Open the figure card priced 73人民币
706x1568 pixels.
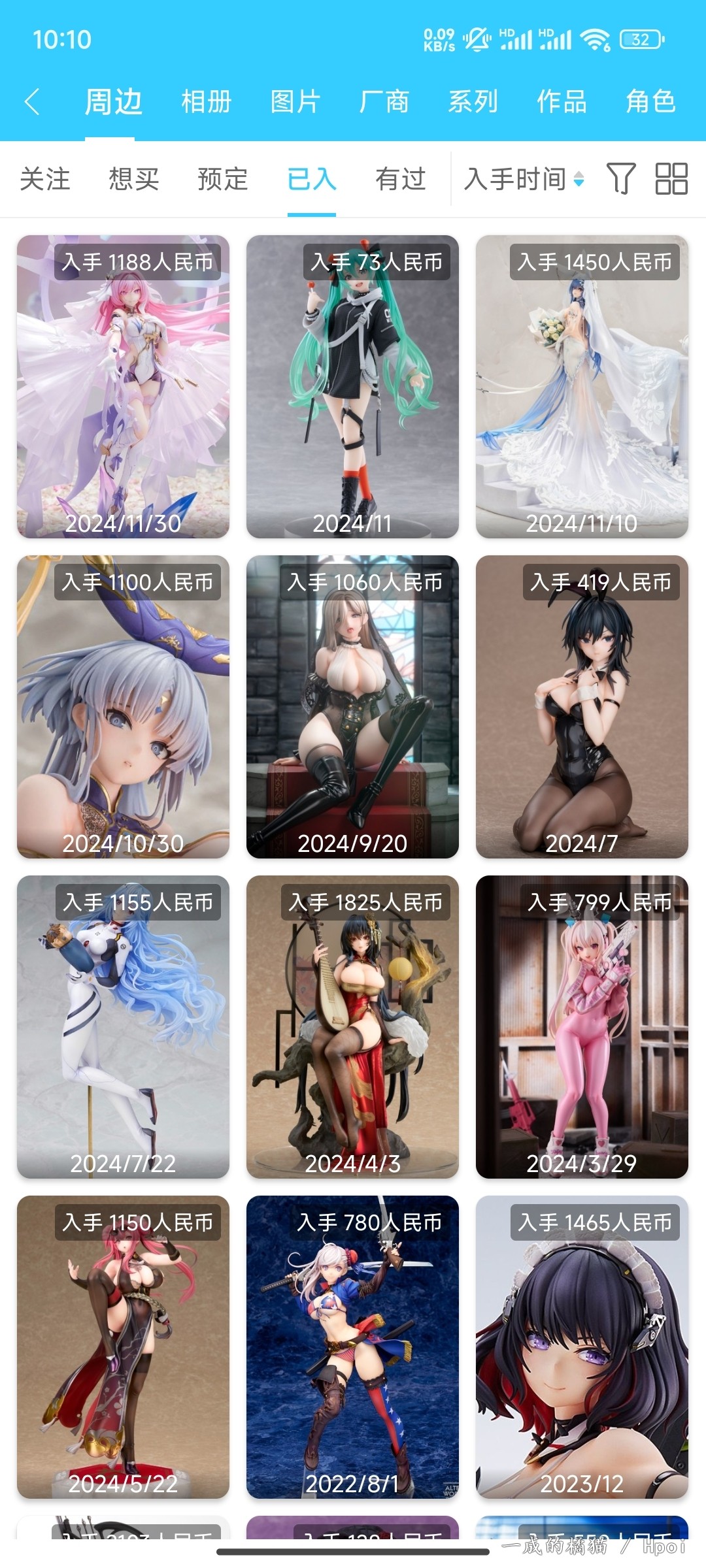352,387
